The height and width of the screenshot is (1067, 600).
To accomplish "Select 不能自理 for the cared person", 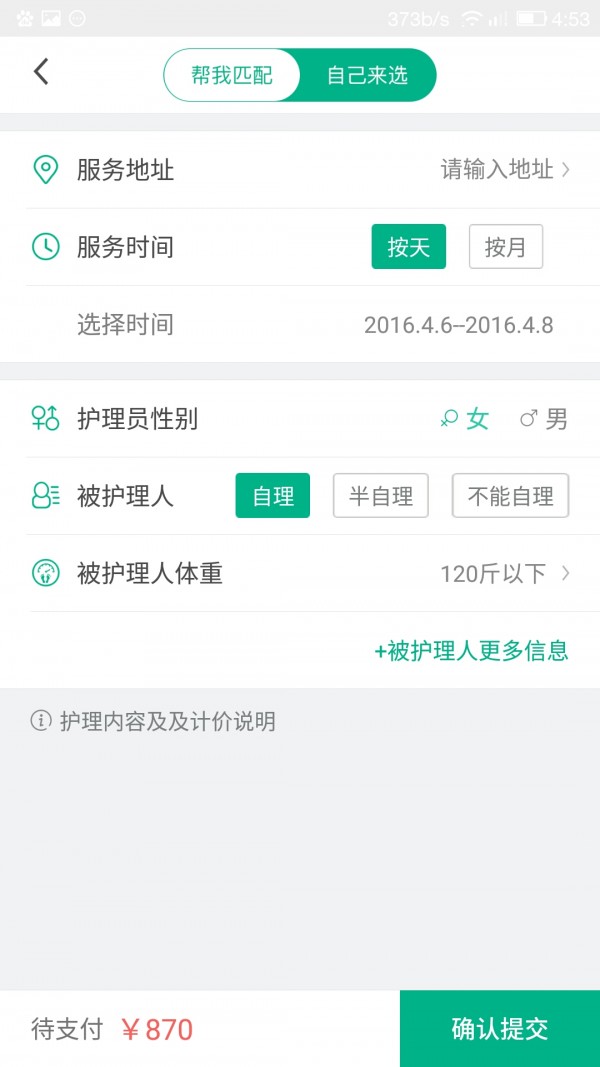I will coord(510,496).
